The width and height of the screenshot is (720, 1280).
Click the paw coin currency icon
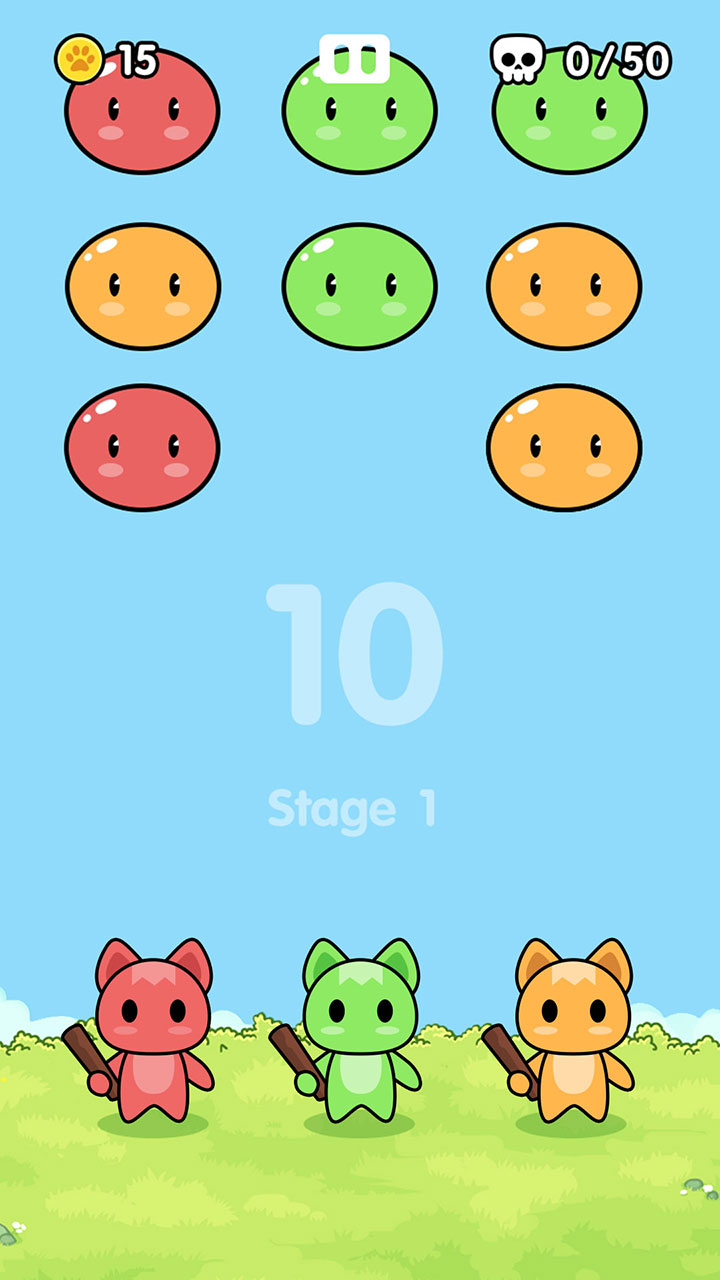click(x=80, y=58)
